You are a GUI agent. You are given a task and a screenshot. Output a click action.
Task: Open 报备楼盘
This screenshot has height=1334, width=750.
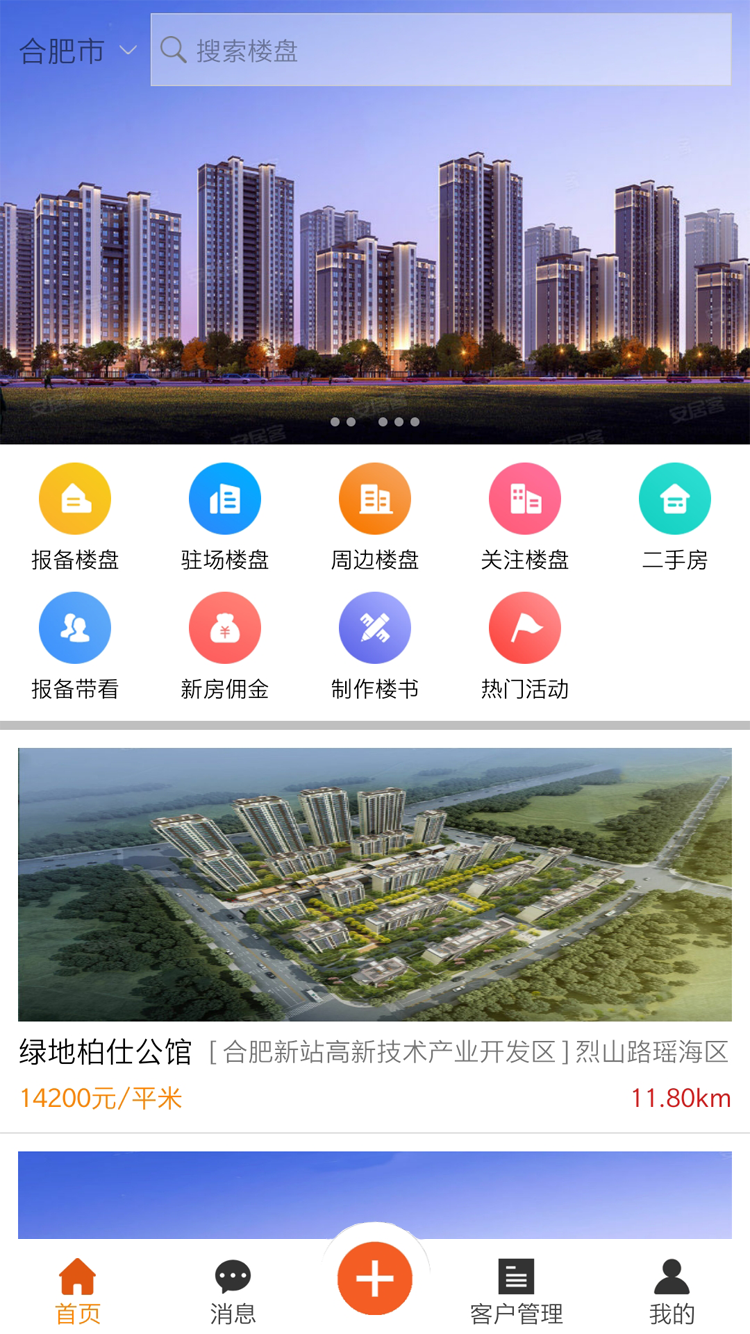[75, 517]
